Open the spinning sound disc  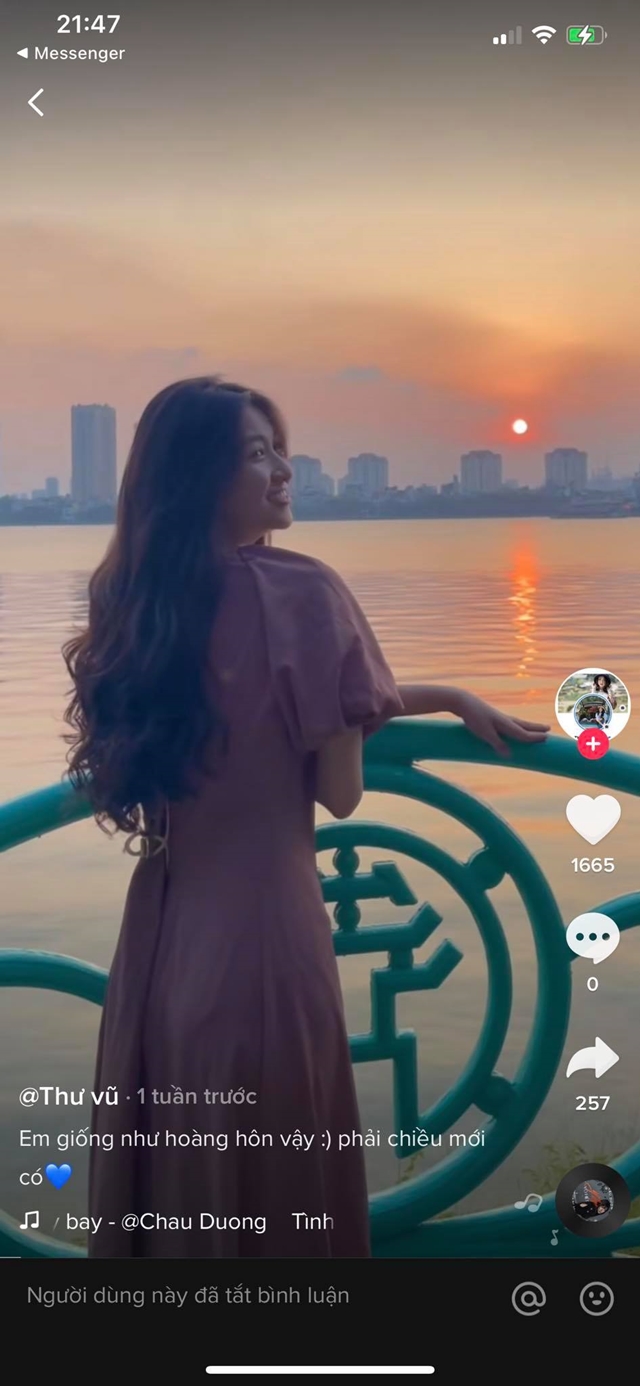point(593,1200)
